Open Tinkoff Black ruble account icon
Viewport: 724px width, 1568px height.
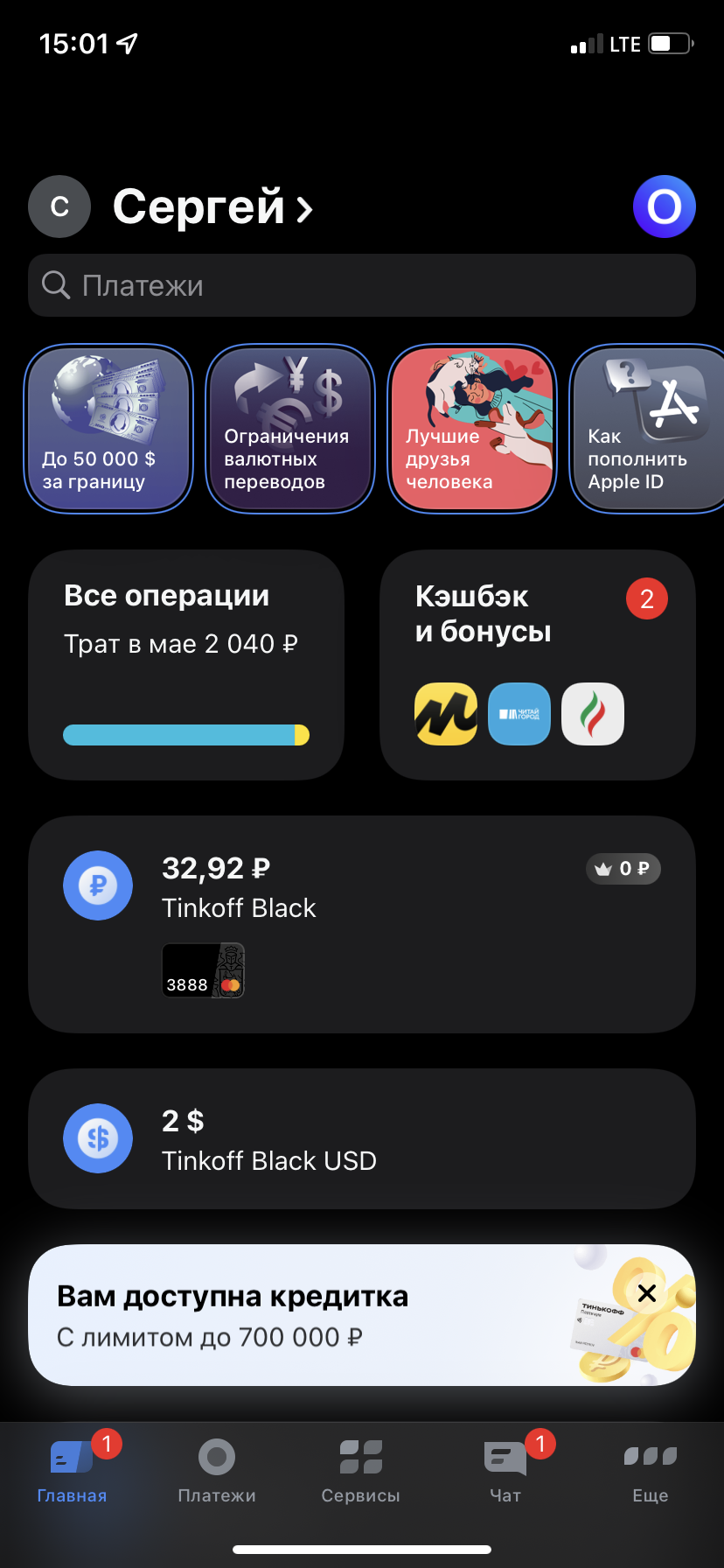[97, 885]
